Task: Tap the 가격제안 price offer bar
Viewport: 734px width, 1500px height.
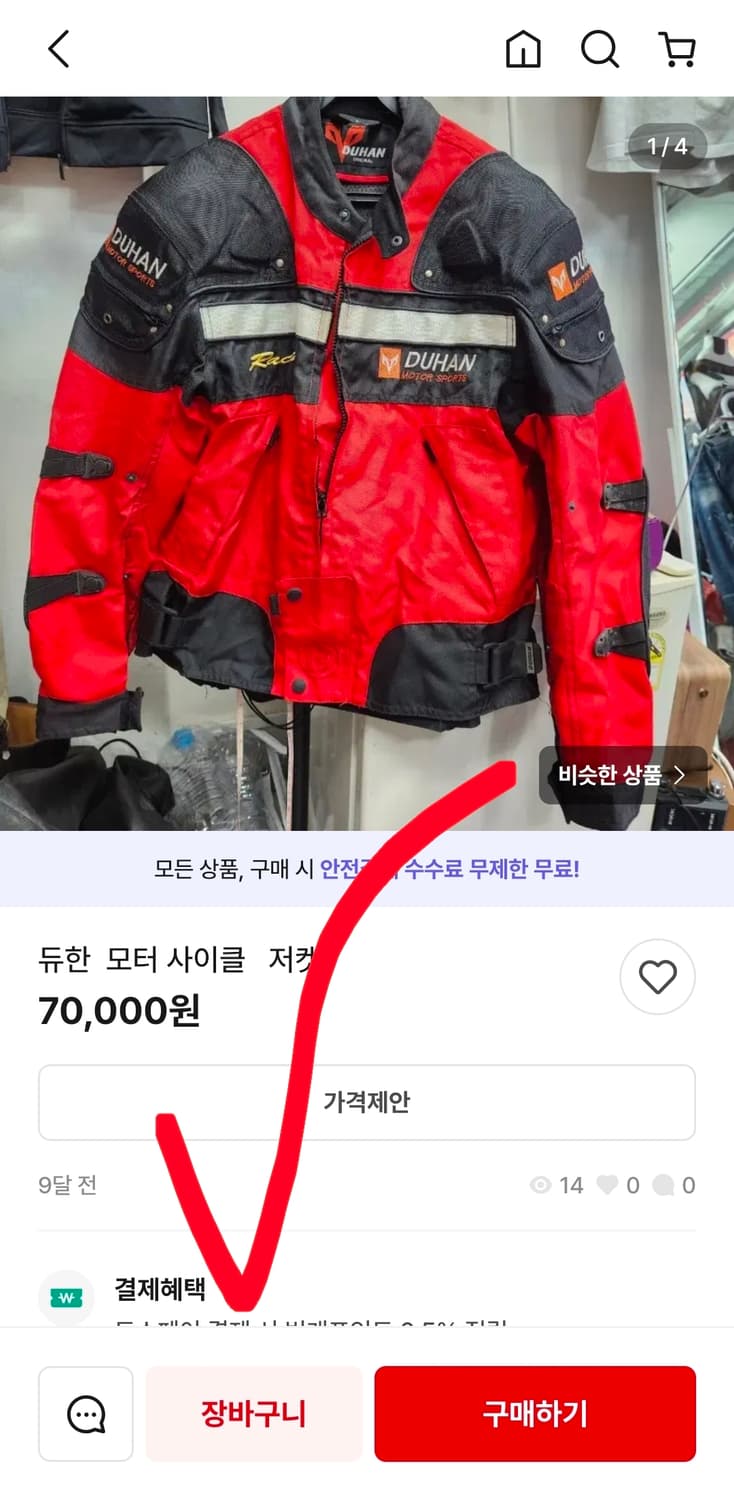Action: [x=367, y=1102]
